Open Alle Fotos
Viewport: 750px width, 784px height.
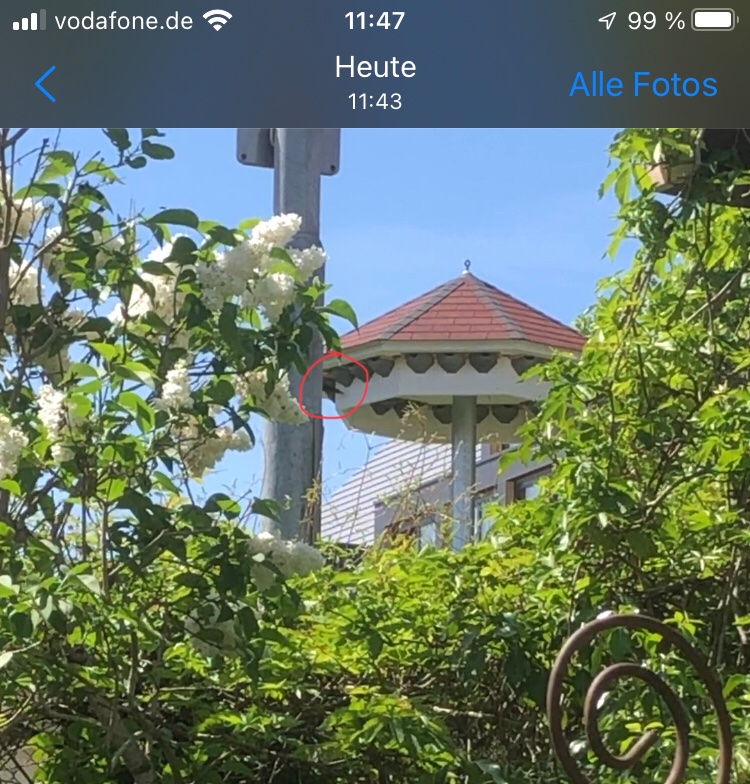(643, 85)
